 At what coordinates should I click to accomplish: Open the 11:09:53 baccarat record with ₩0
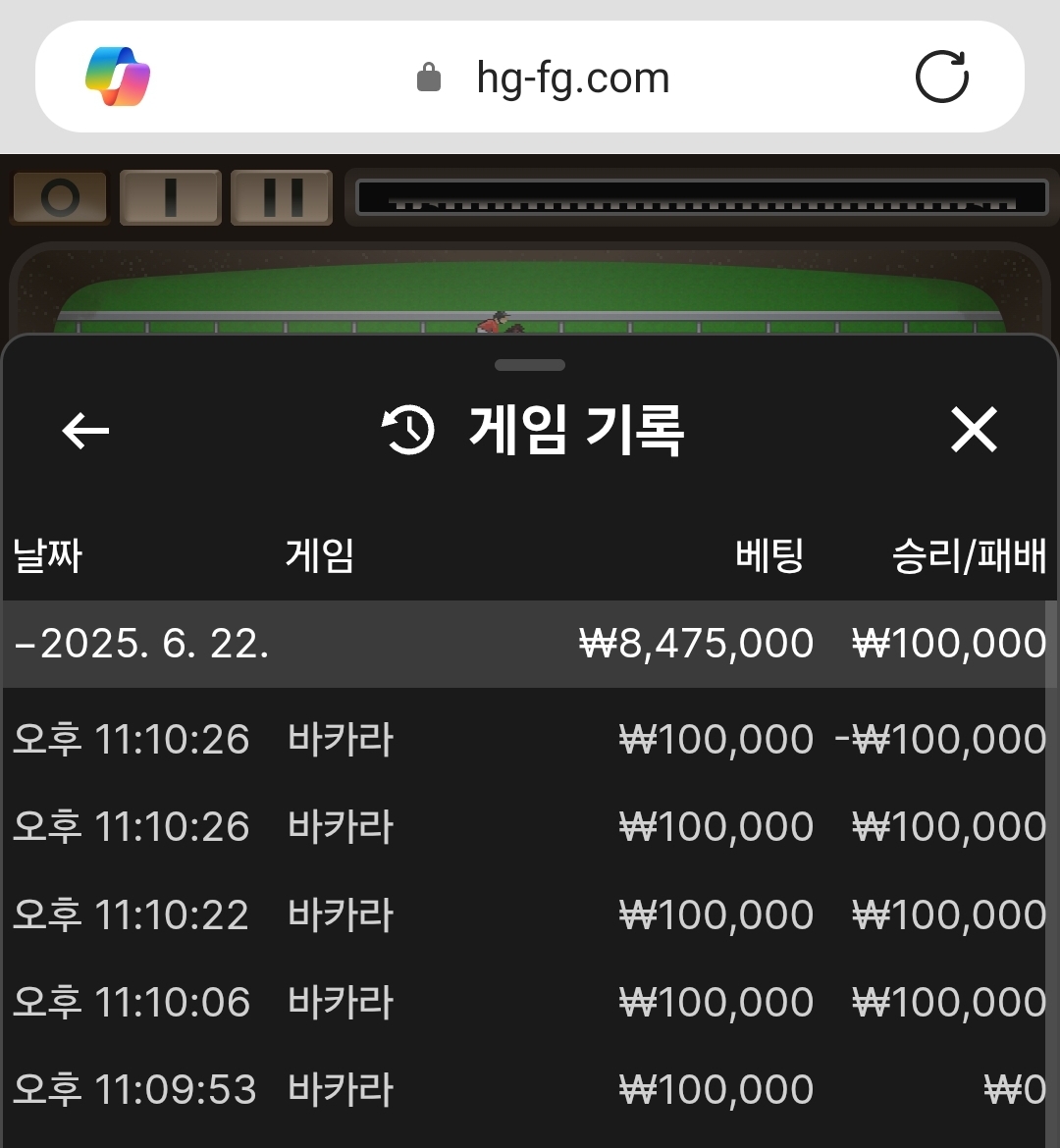[530, 1089]
